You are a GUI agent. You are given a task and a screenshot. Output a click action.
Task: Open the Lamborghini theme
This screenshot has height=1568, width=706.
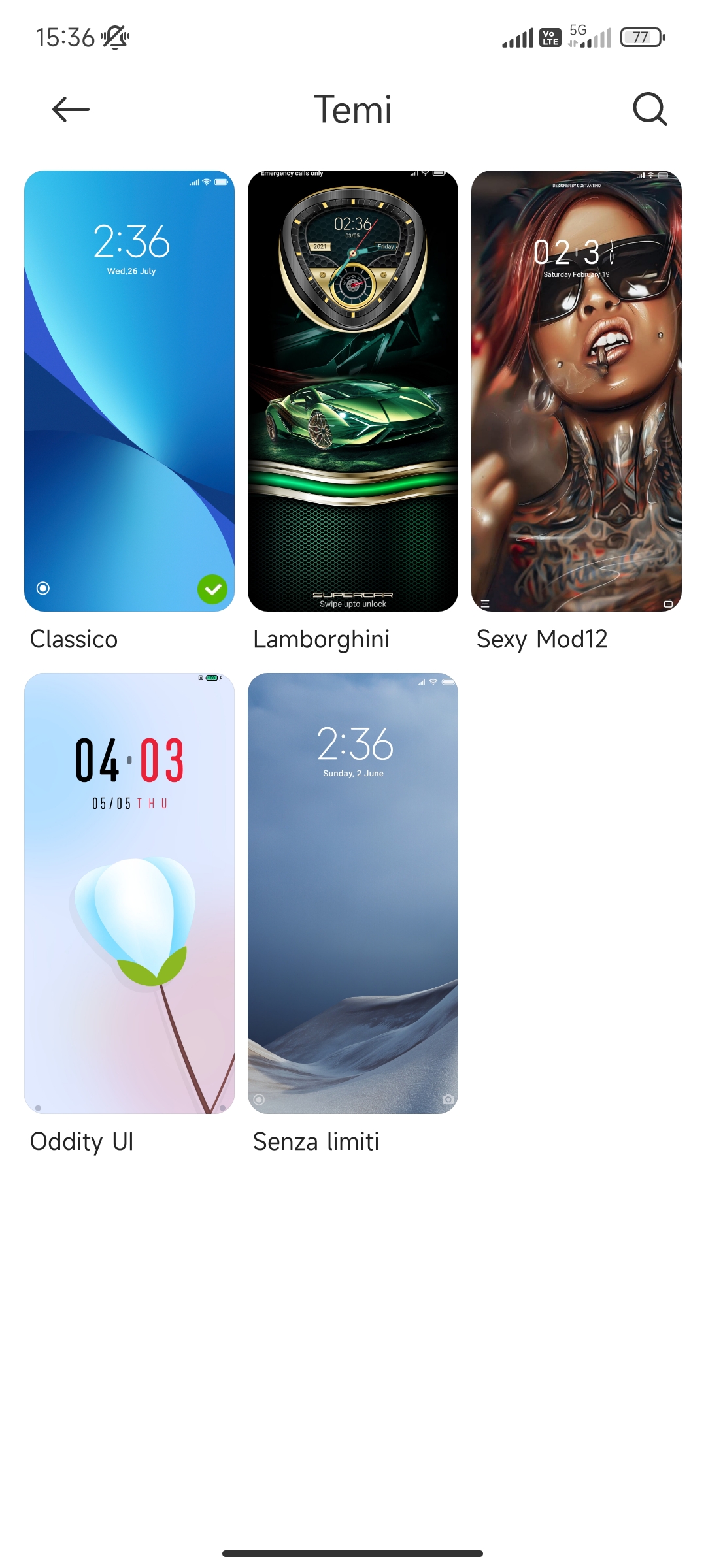(353, 391)
